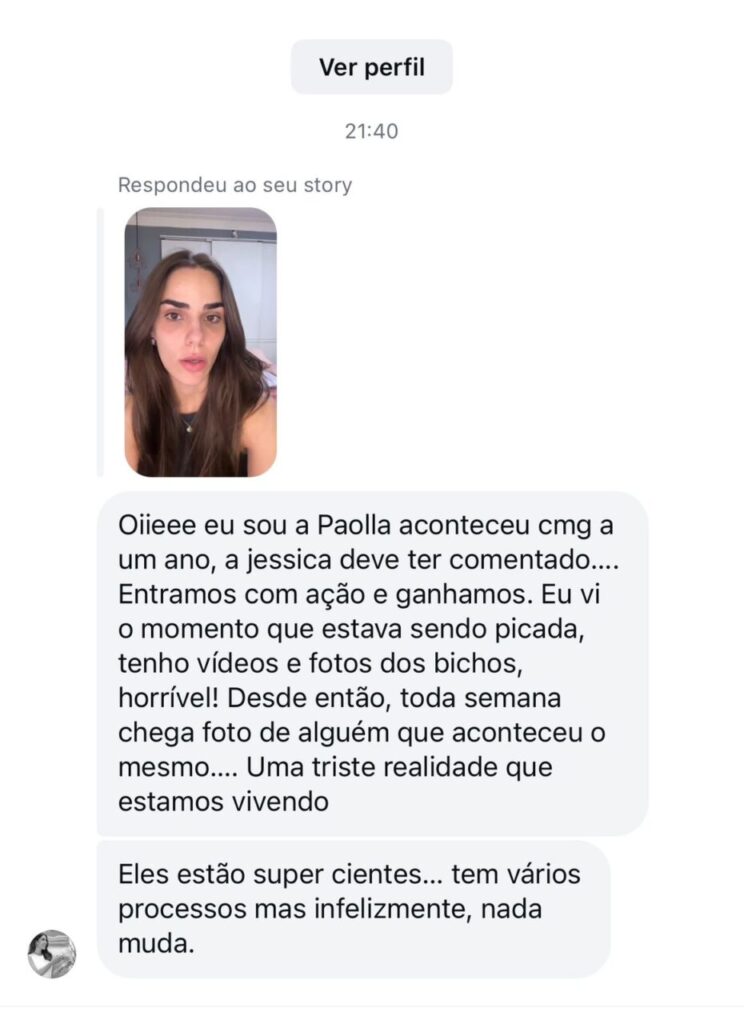Tap the "Ver perfil" button
Viewport: 744px width, 1024px height.
[x=371, y=67]
